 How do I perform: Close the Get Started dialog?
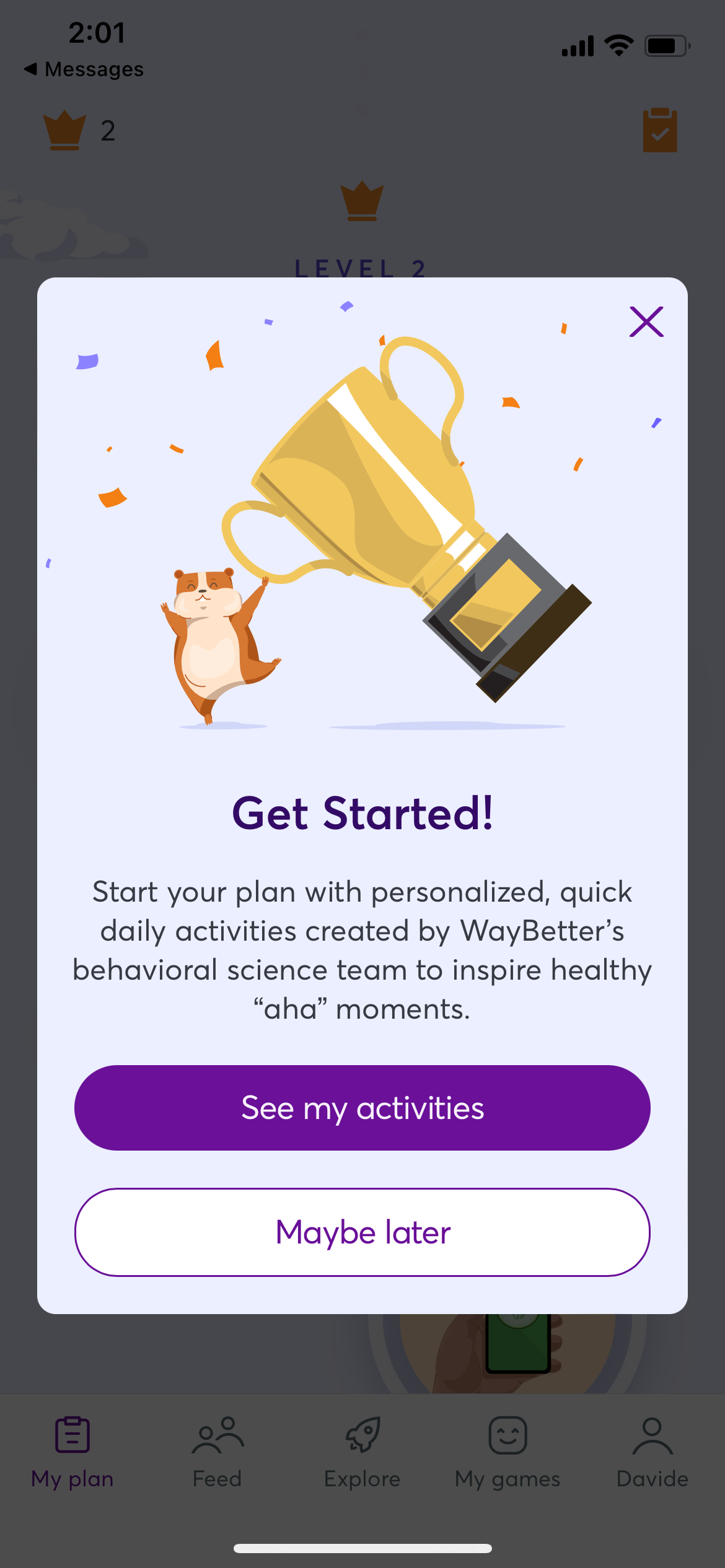646,321
